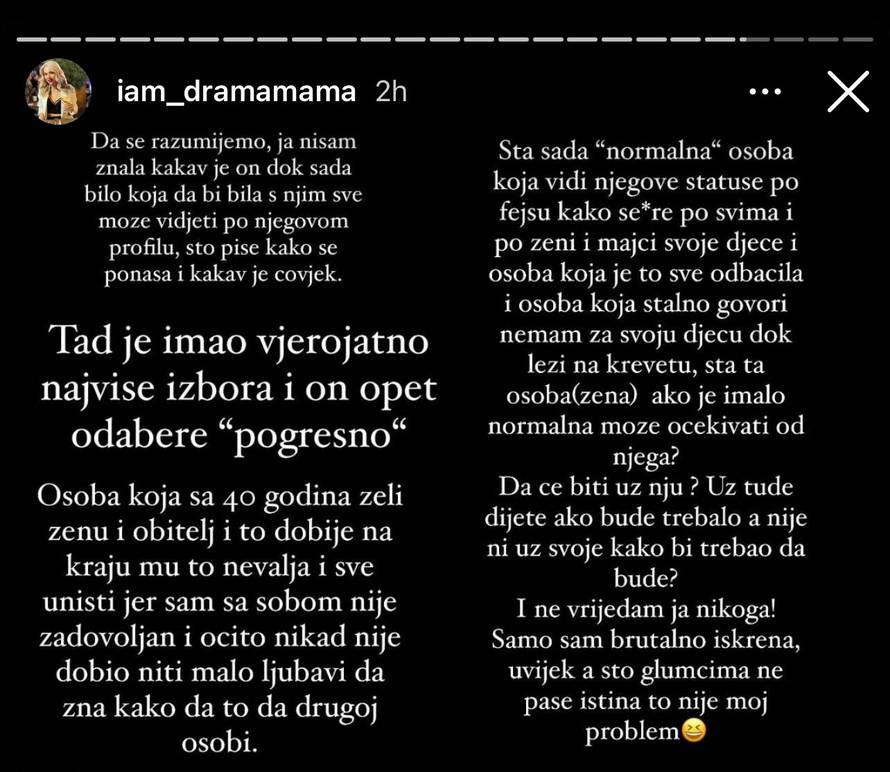Close the story viewer
The height and width of the screenshot is (772, 890).
pyautogui.click(x=849, y=92)
